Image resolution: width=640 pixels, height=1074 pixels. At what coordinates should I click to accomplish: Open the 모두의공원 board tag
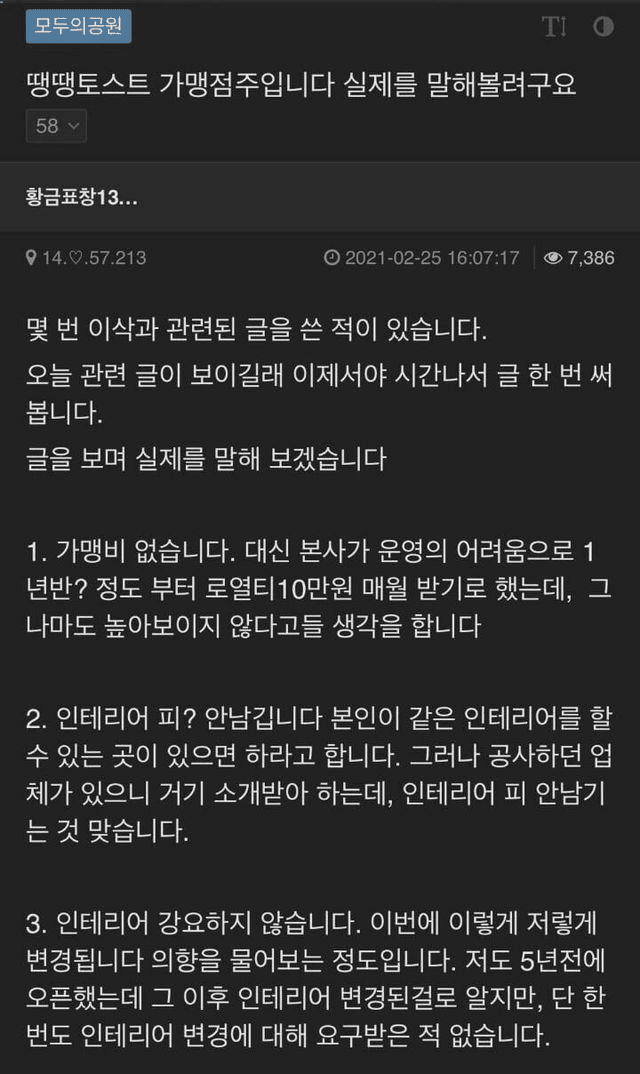click(78, 27)
